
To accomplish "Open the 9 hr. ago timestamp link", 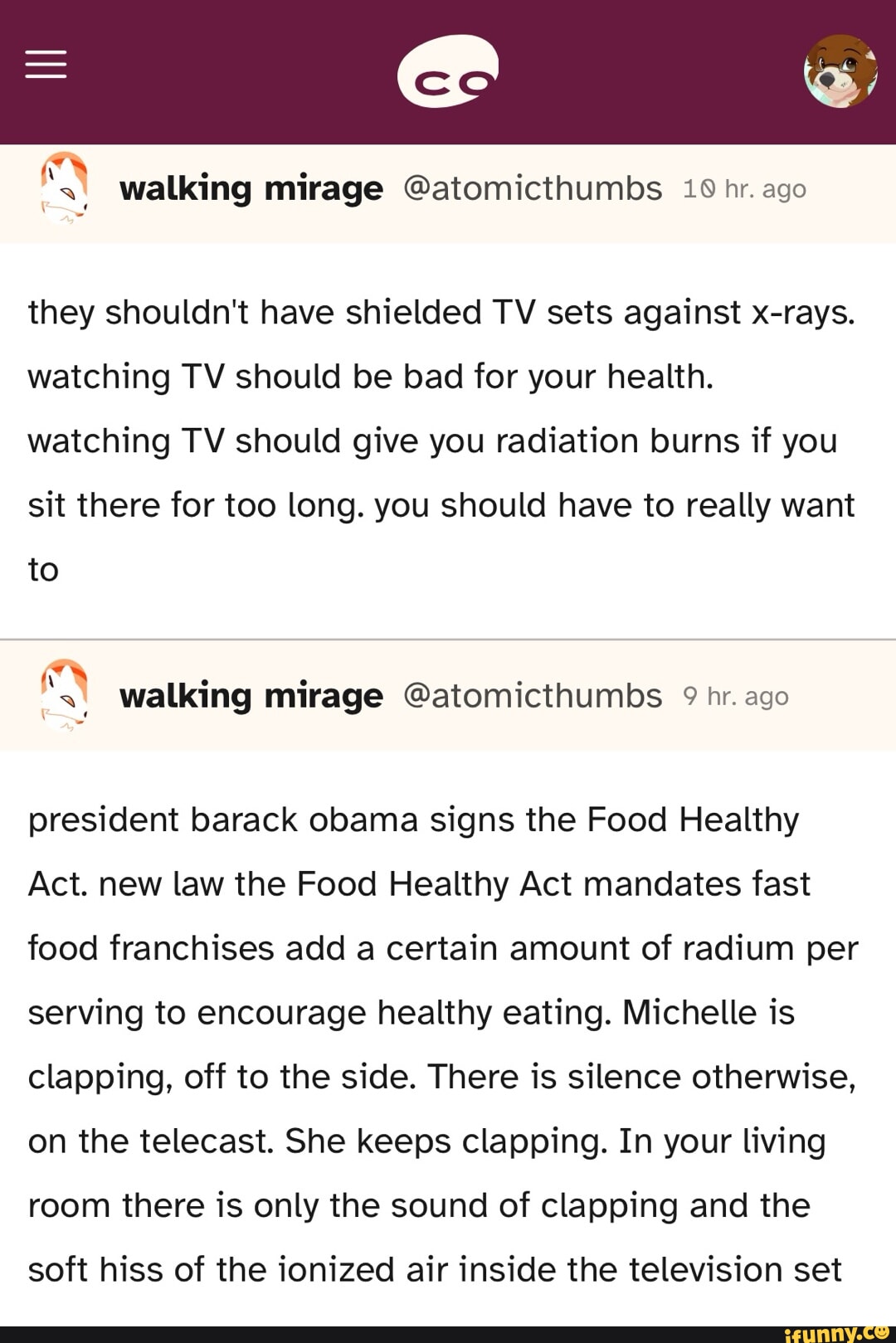I will click(x=735, y=696).
